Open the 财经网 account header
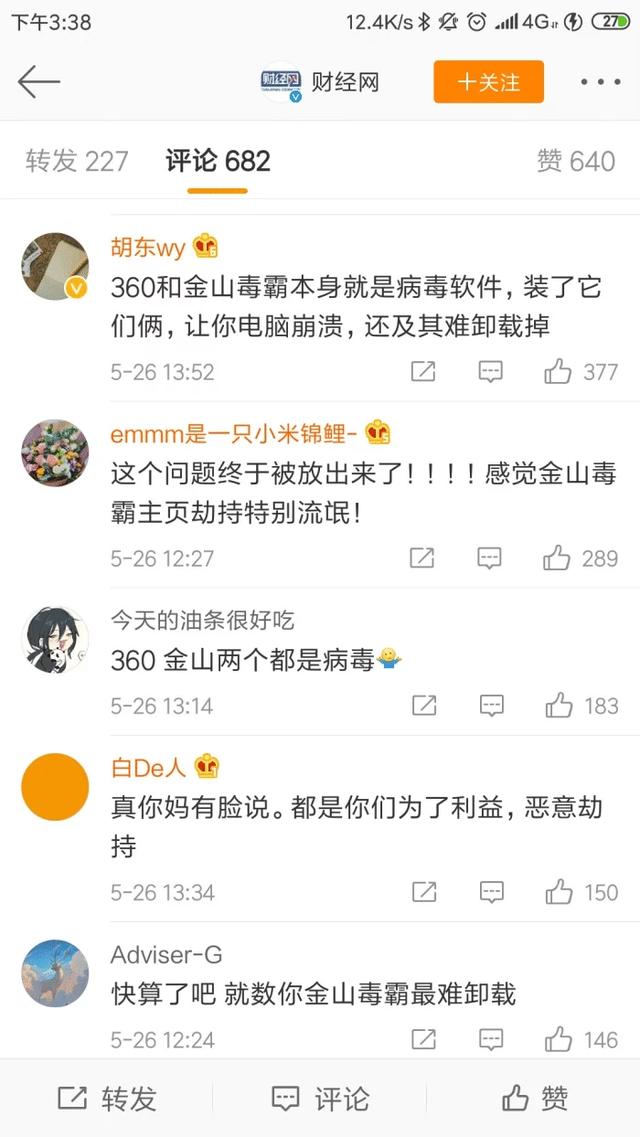Screen dimensions: 640x1137 coord(320,82)
